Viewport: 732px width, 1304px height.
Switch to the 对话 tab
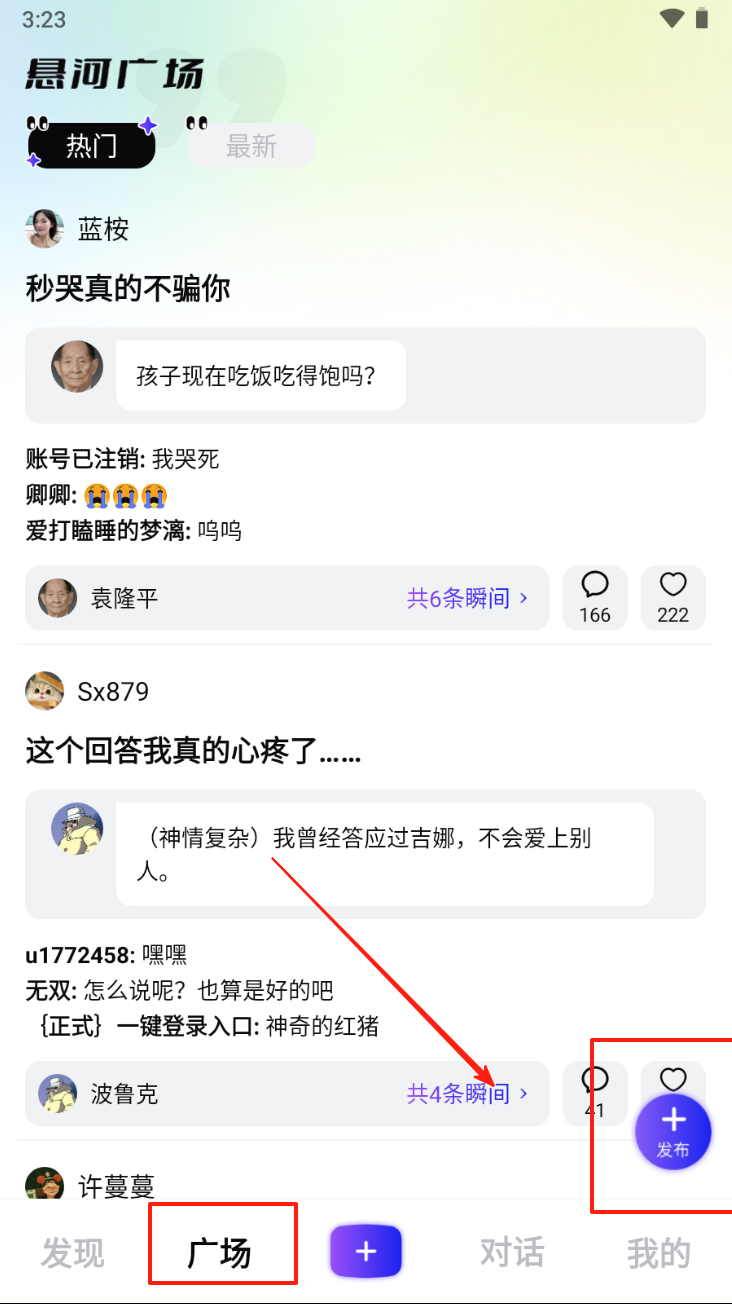pos(512,1252)
